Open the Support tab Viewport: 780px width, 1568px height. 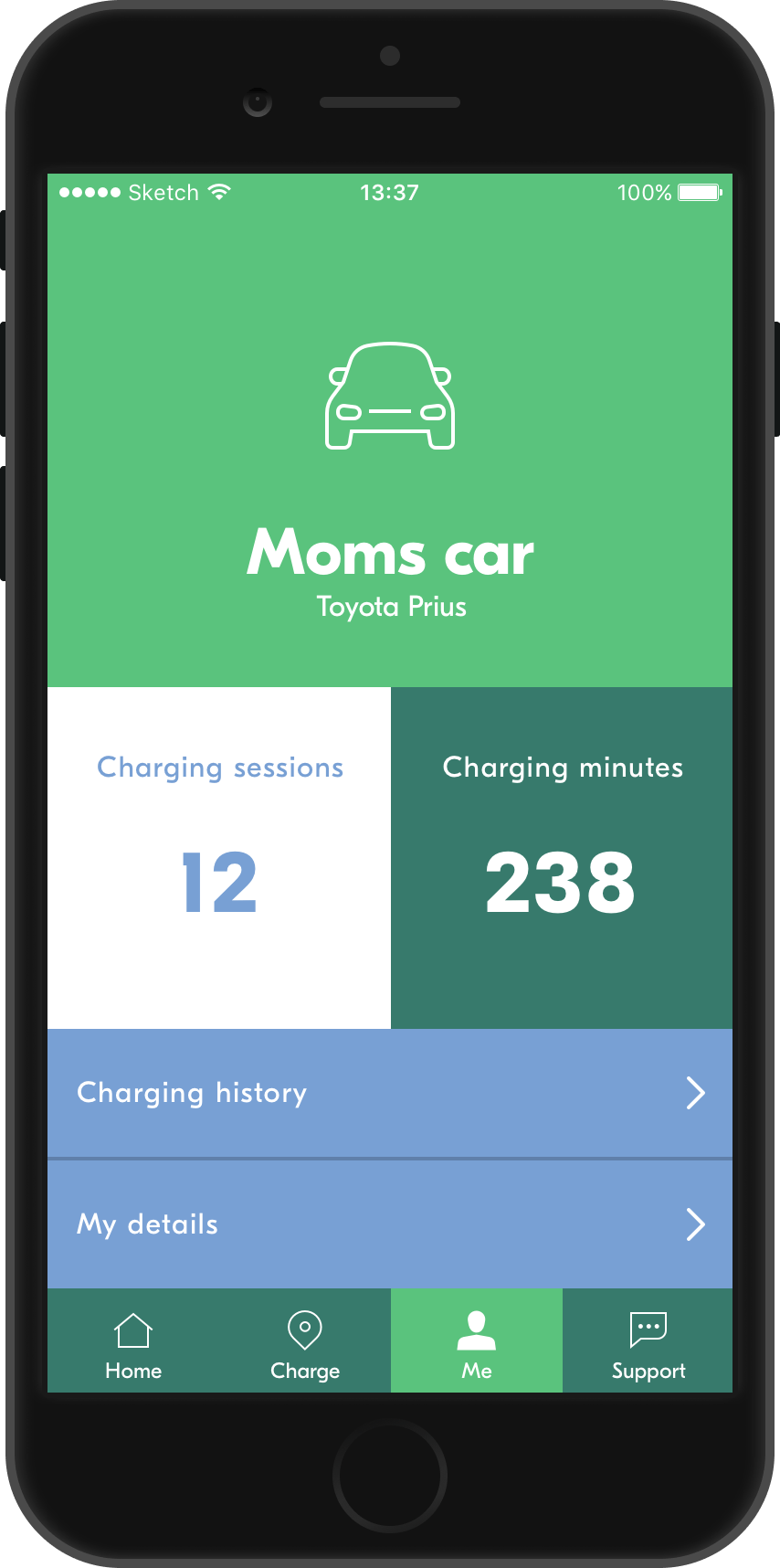pyautogui.click(x=648, y=1340)
